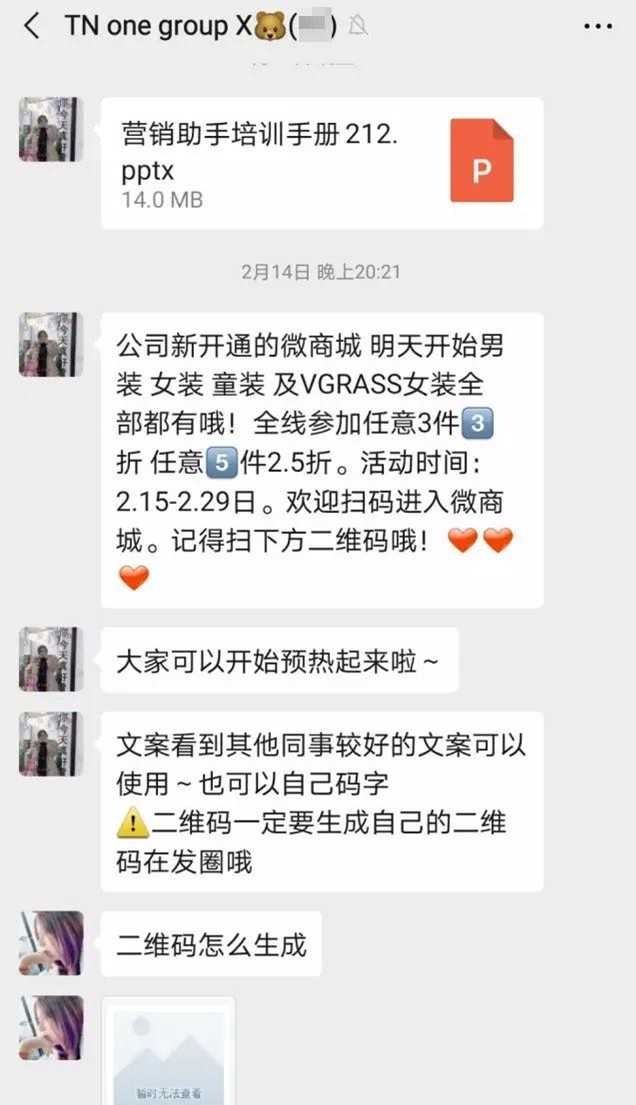Tap sender avatar beside the pptx file
This screenshot has width=636, height=1105.
[50, 129]
